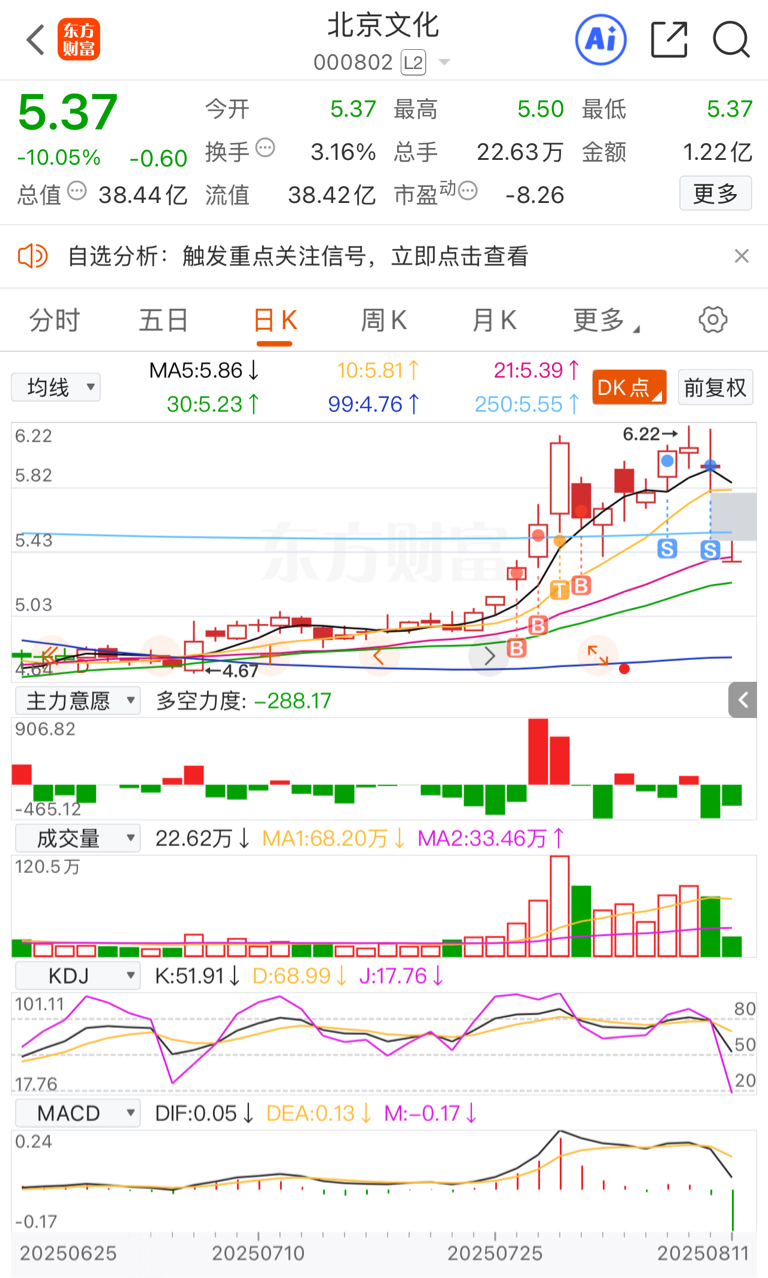
Task: Switch to the 分时 tab
Action: (x=54, y=321)
